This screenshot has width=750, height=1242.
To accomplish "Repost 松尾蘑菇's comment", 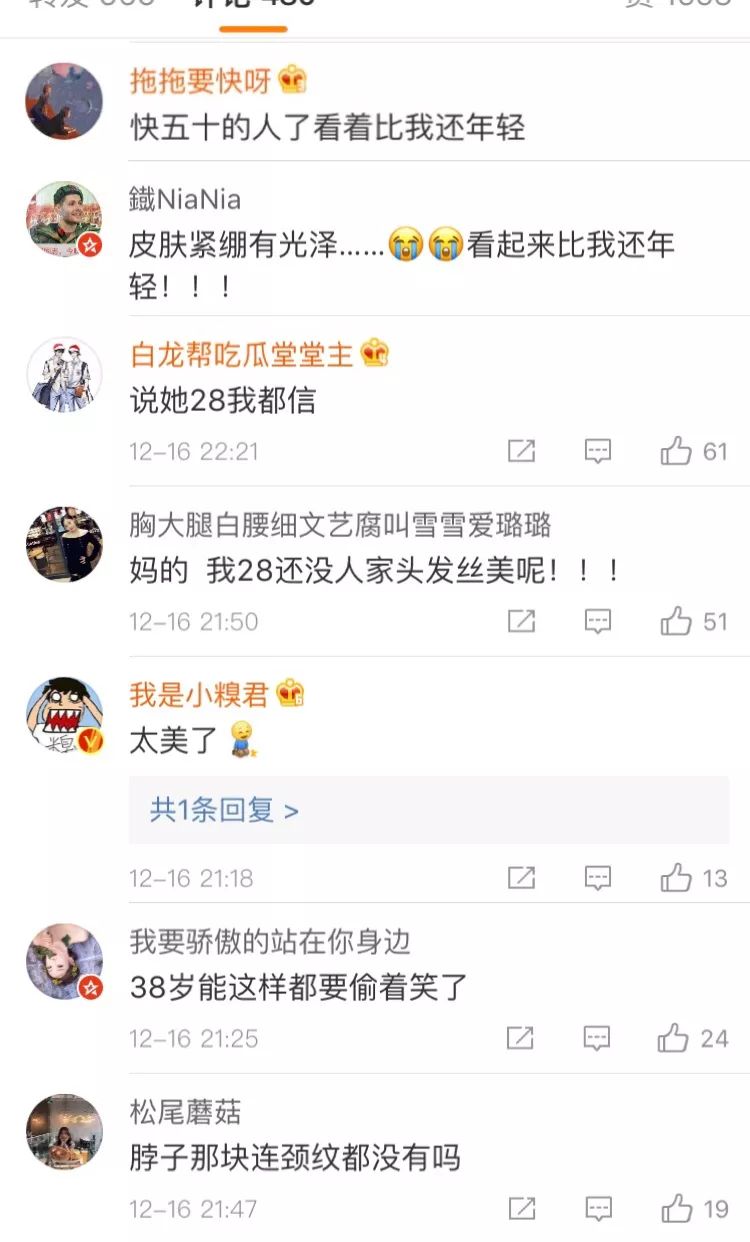I will coord(521,1209).
